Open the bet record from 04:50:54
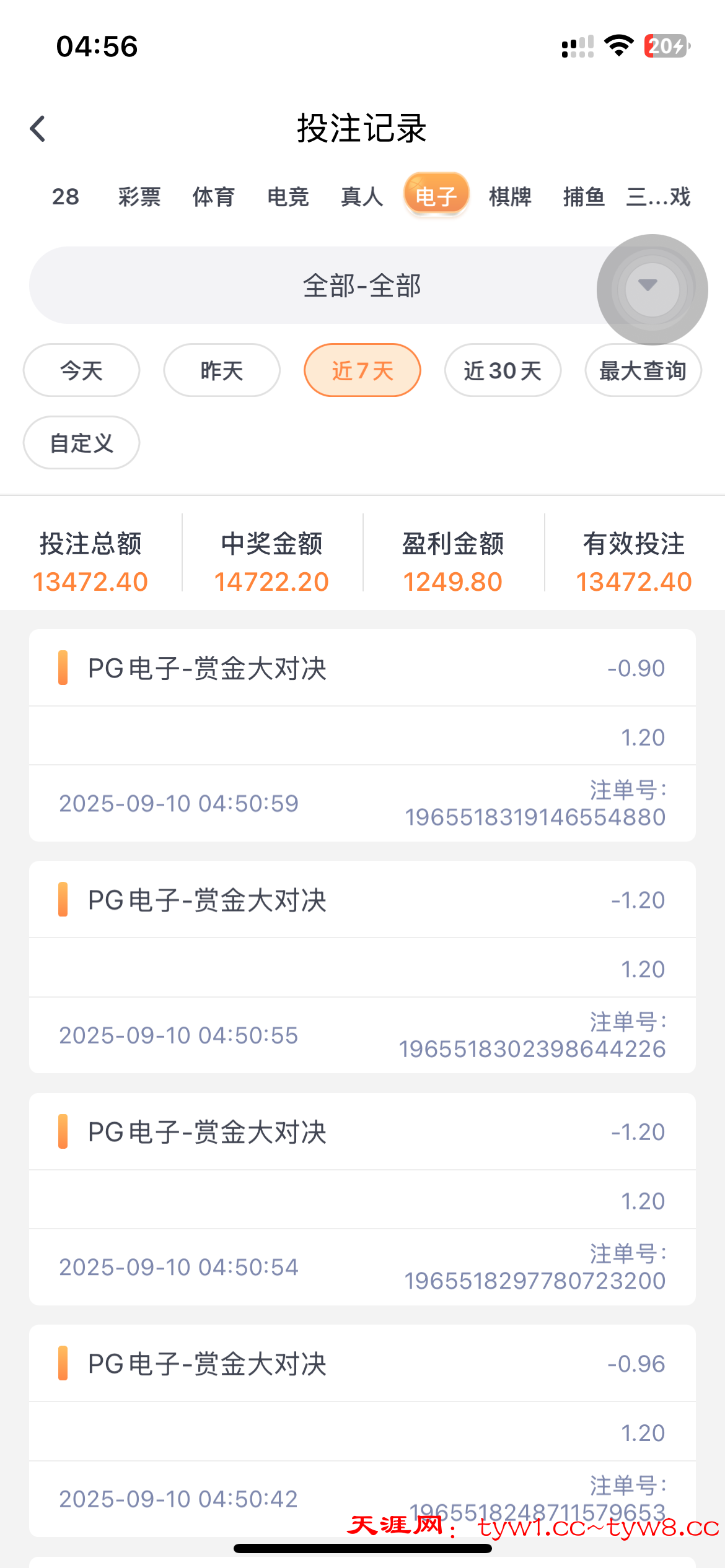 point(362,1199)
